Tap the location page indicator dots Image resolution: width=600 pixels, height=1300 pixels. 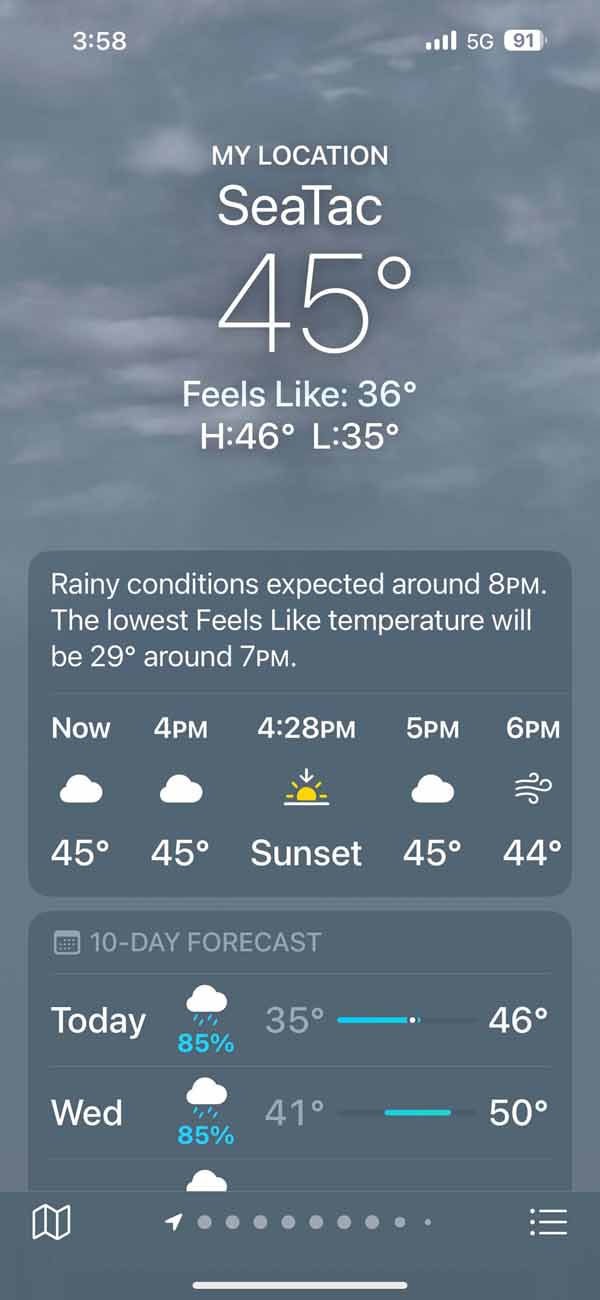click(300, 1221)
